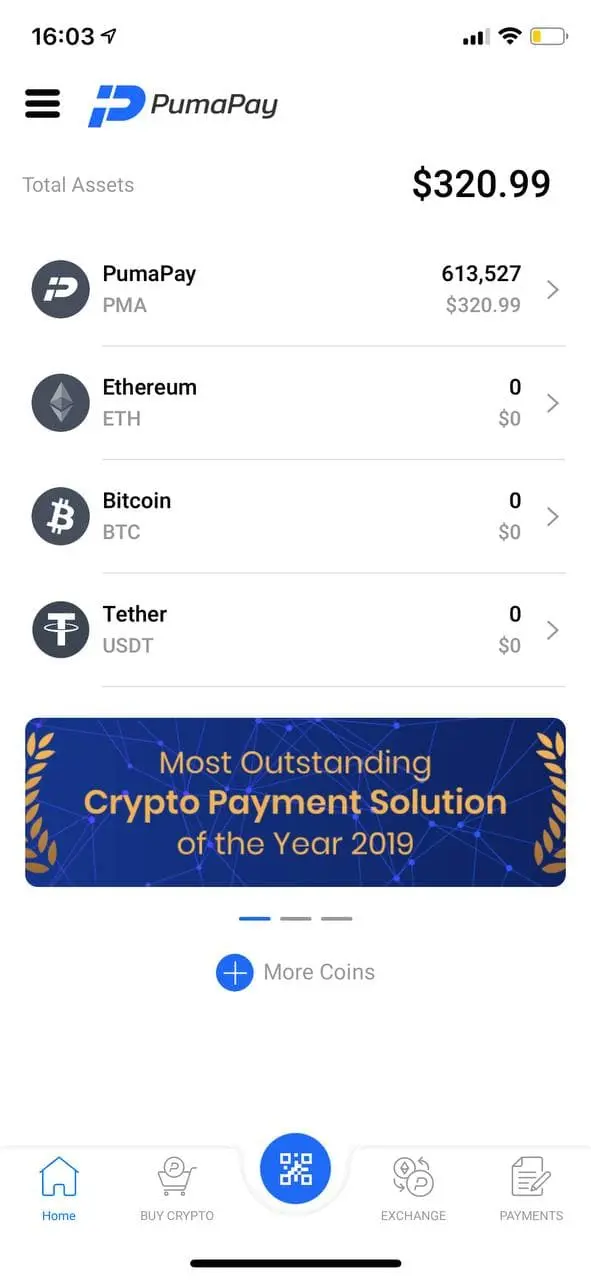Switch to the Payments tab
The width and height of the screenshot is (591, 1280).
tap(531, 1188)
